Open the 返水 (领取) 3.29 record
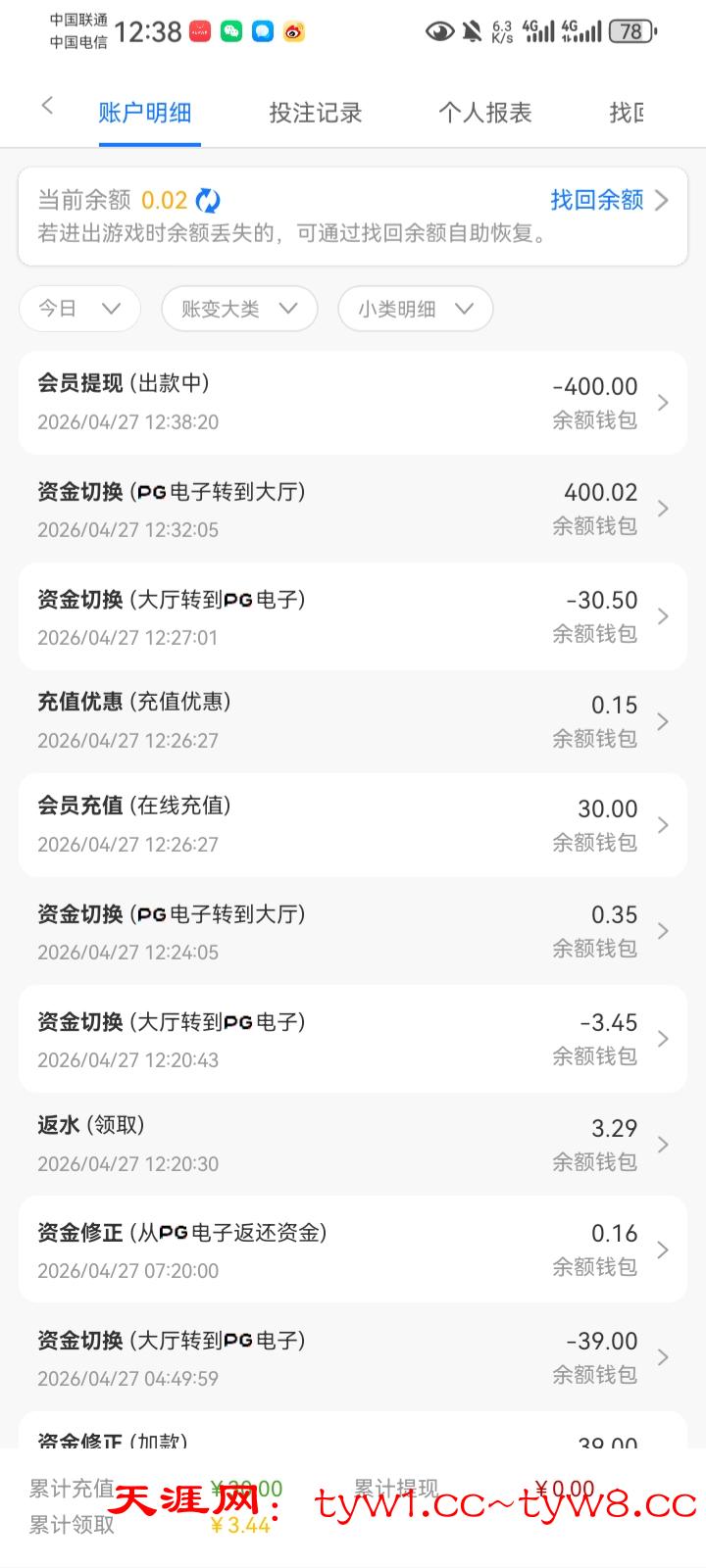 (353, 1144)
